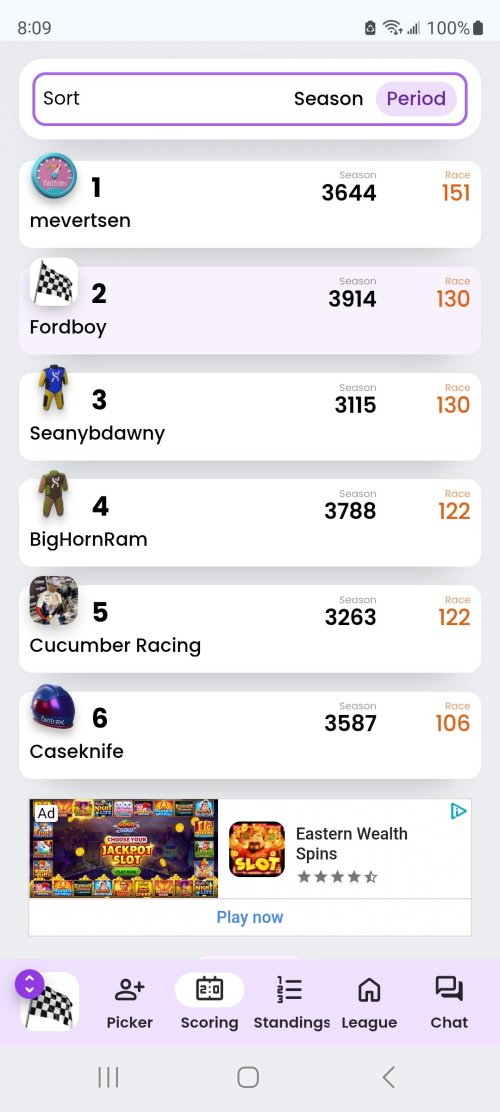Screen dimensions: 500x1112
Task: Open Fordboy's team card
Action: [250, 311]
